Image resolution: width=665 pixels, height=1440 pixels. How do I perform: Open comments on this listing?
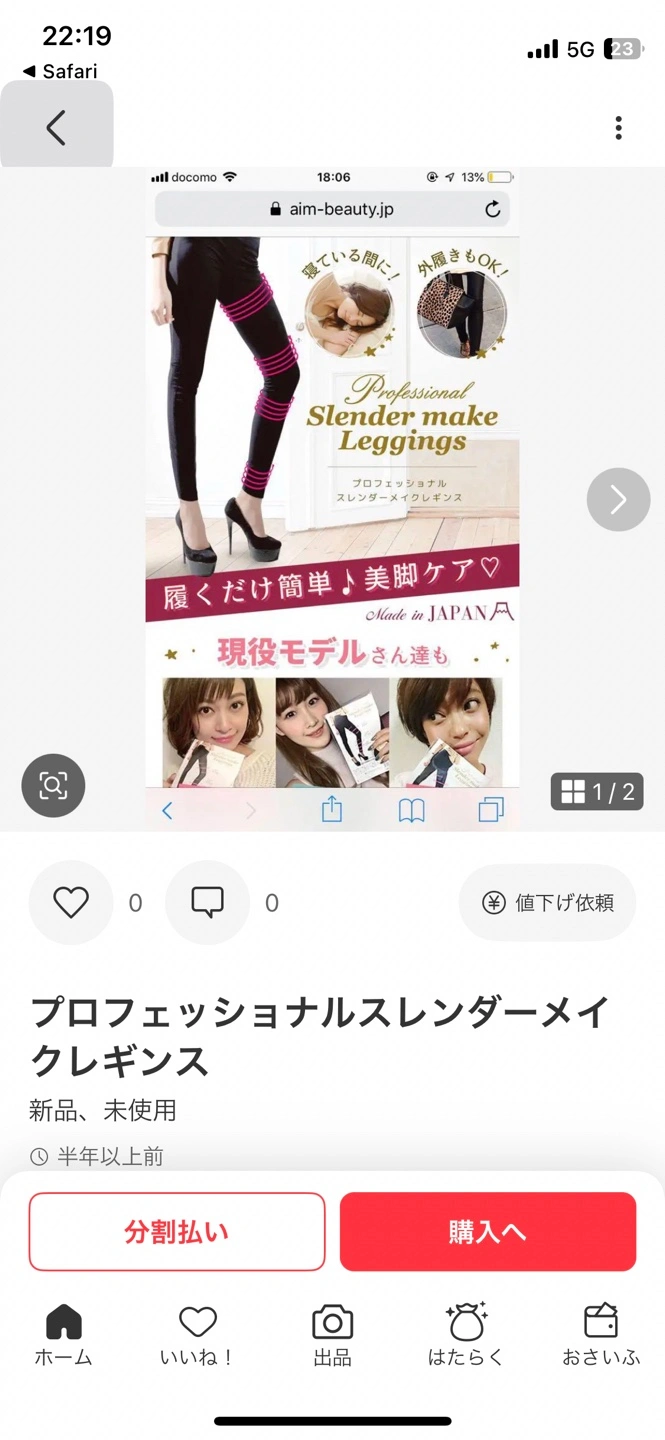tap(207, 903)
